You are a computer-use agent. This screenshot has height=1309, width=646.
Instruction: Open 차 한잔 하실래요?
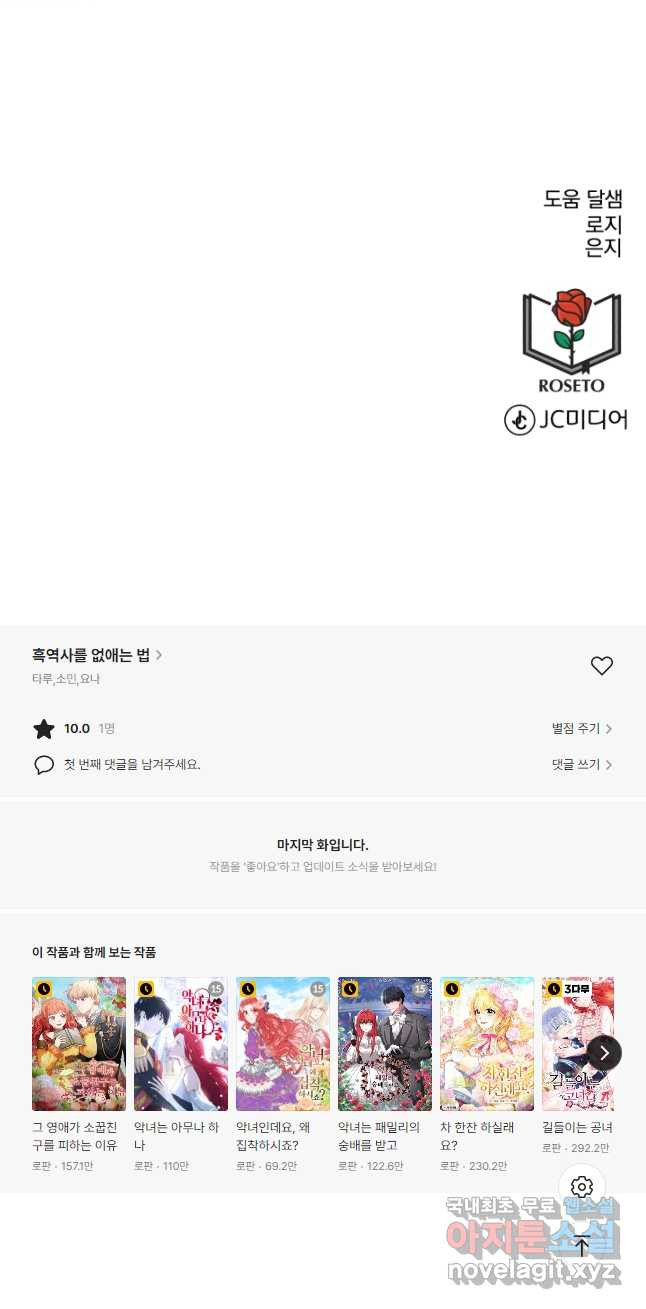click(487, 1044)
